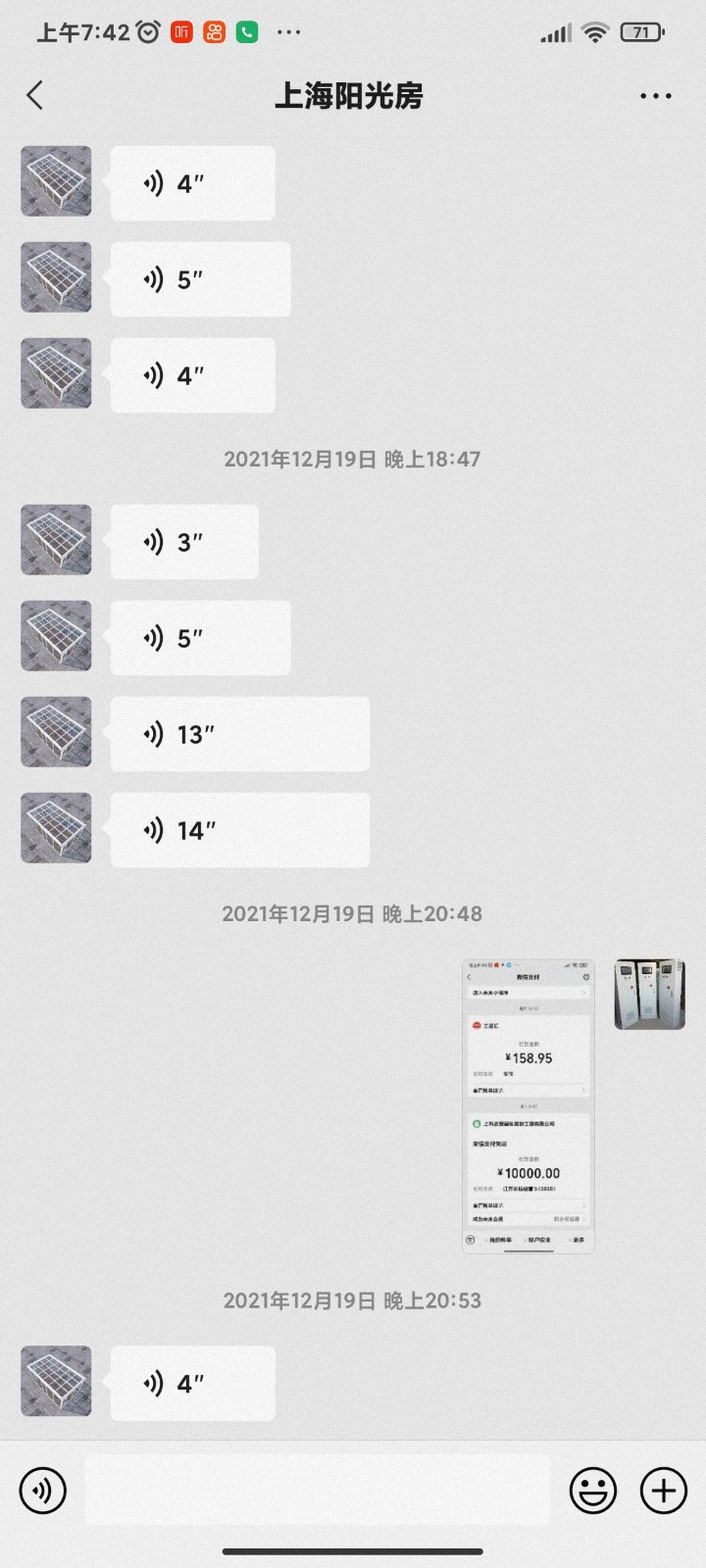Play the 13-second voice message
This screenshot has width=706, height=1568.
tap(239, 734)
